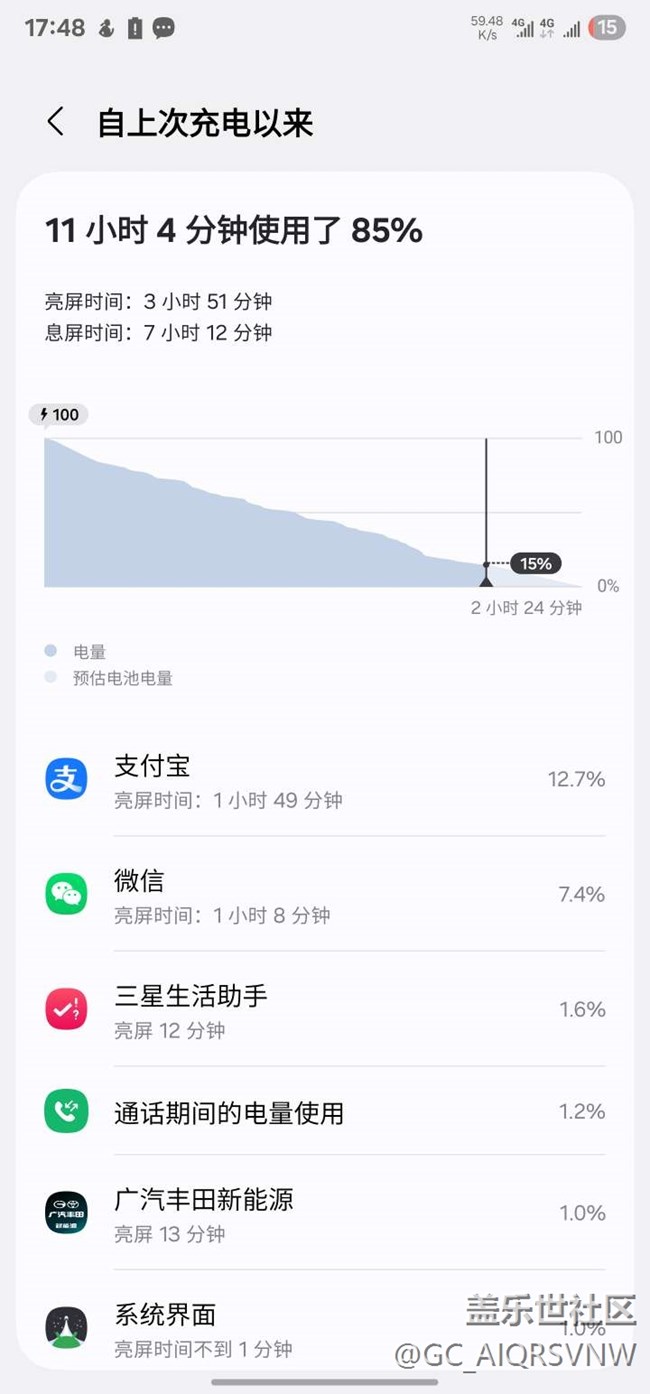Open 通话期间的电量使用 details

[325, 1112]
